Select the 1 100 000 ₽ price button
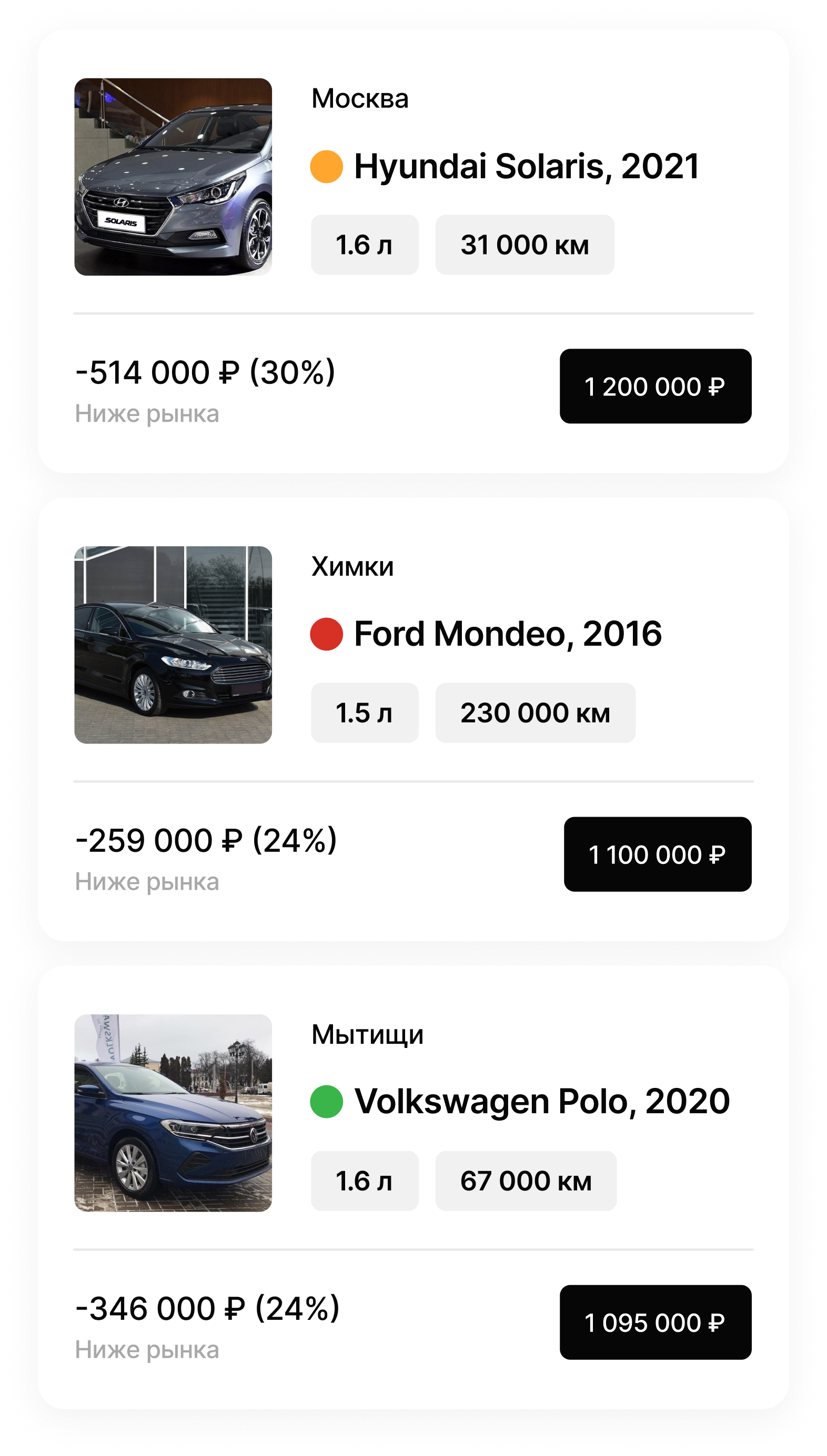Image resolution: width=827 pixels, height=1456 pixels. click(x=657, y=854)
